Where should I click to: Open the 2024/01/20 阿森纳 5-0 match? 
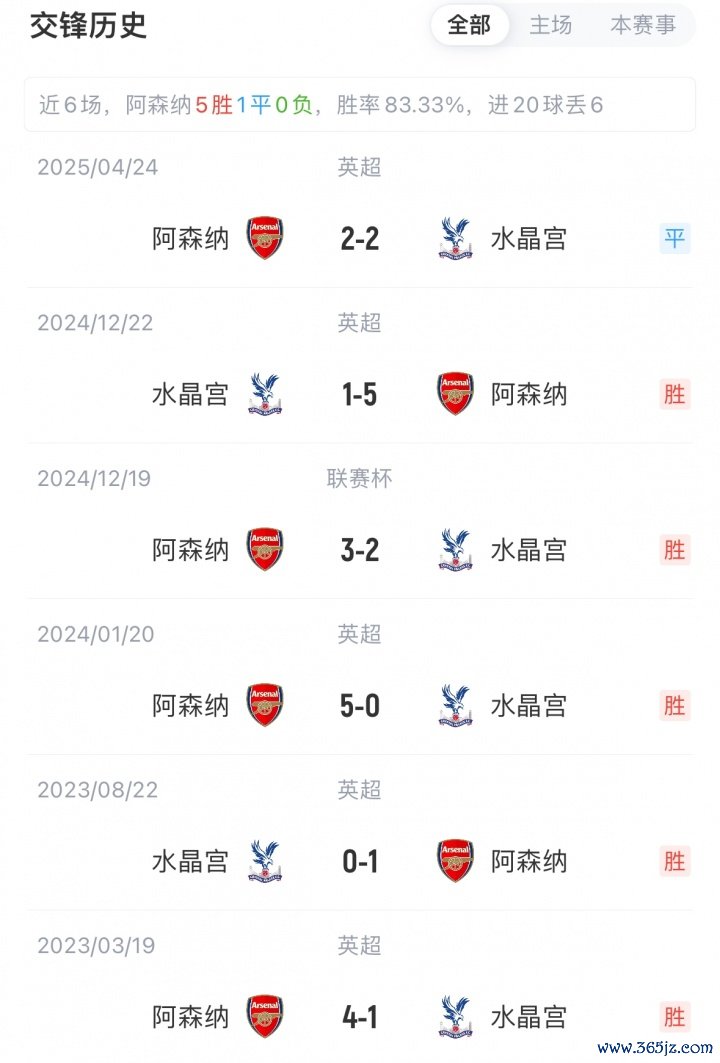(360, 706)
